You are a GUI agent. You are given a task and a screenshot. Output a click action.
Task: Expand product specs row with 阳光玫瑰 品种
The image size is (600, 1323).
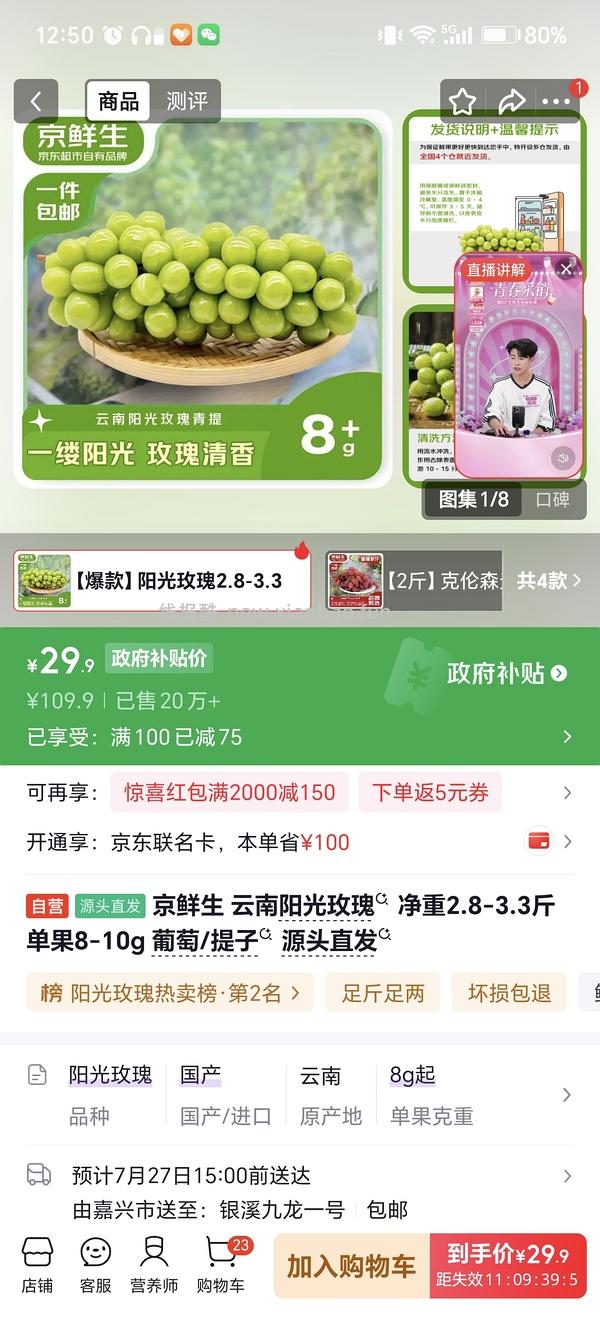(x=300, y=1095)
